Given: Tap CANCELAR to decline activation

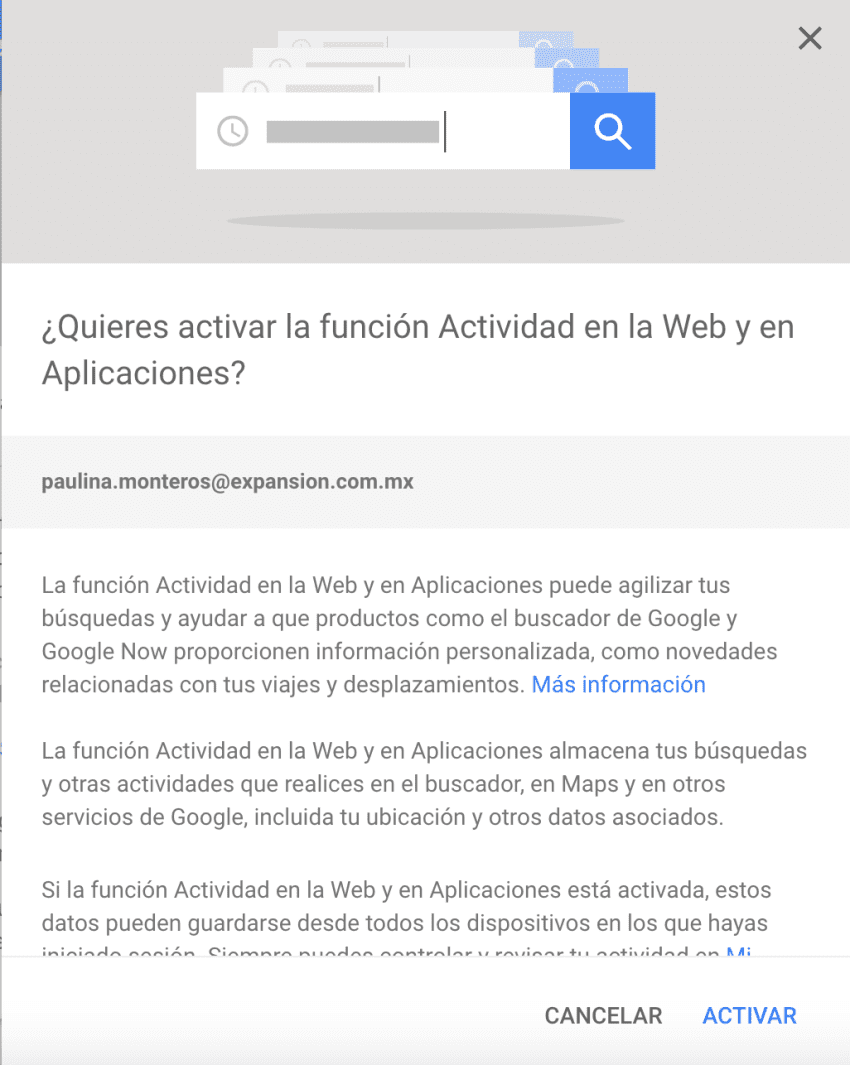Looking at the screenshot, I should pyautogui.click(x=603, y=1016).
